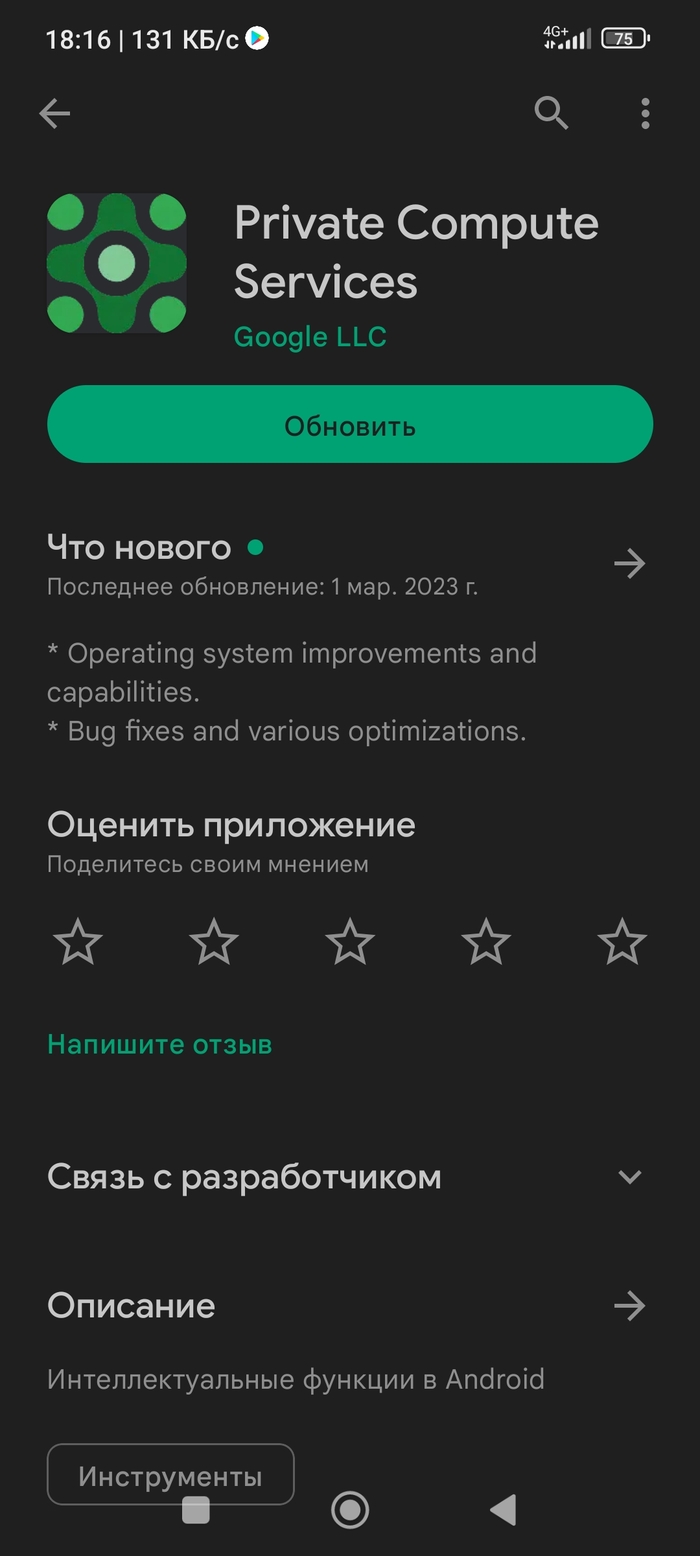700x1556 pixels.
Task: Rate the app three stars
Action: coord(350,942)
